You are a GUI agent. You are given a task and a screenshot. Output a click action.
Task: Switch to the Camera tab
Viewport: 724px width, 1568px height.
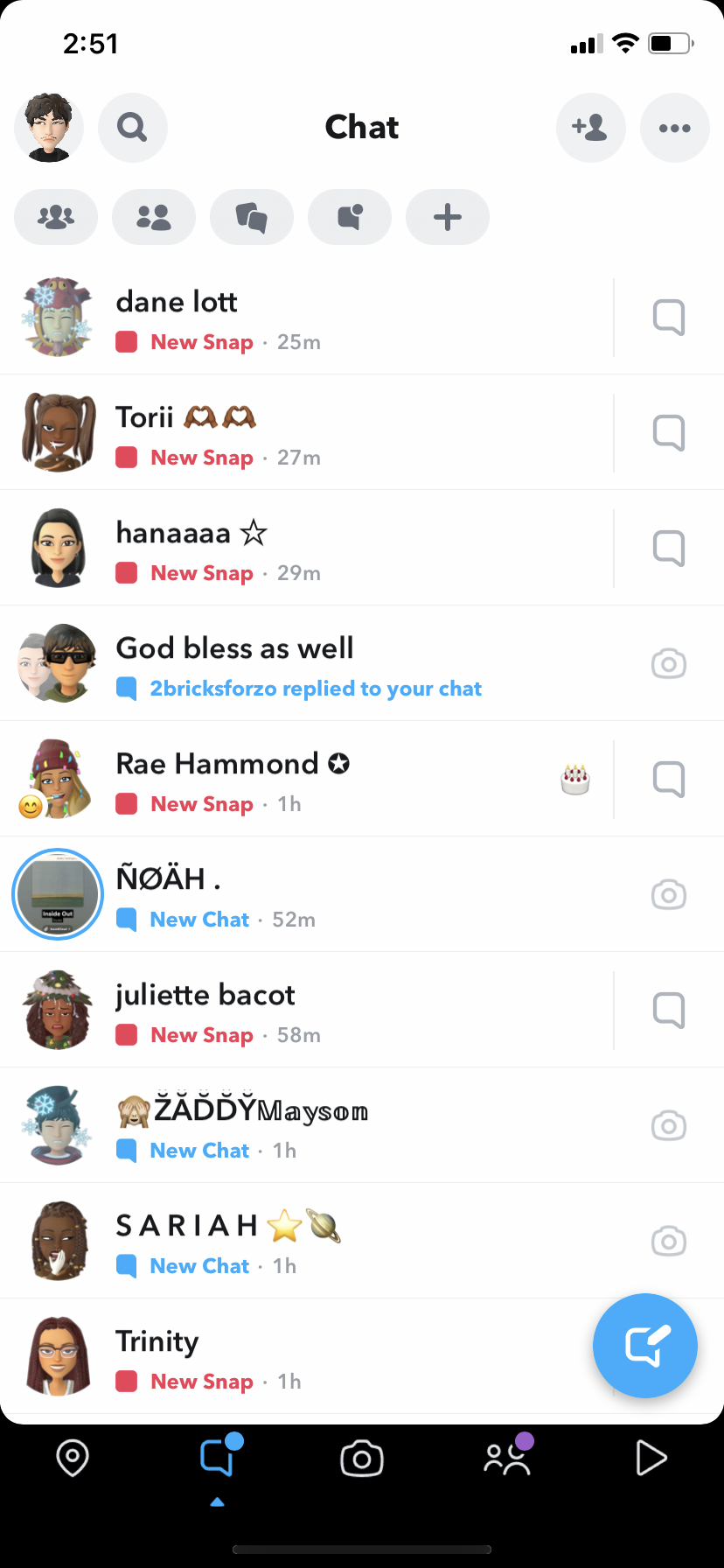(362, 1459)
